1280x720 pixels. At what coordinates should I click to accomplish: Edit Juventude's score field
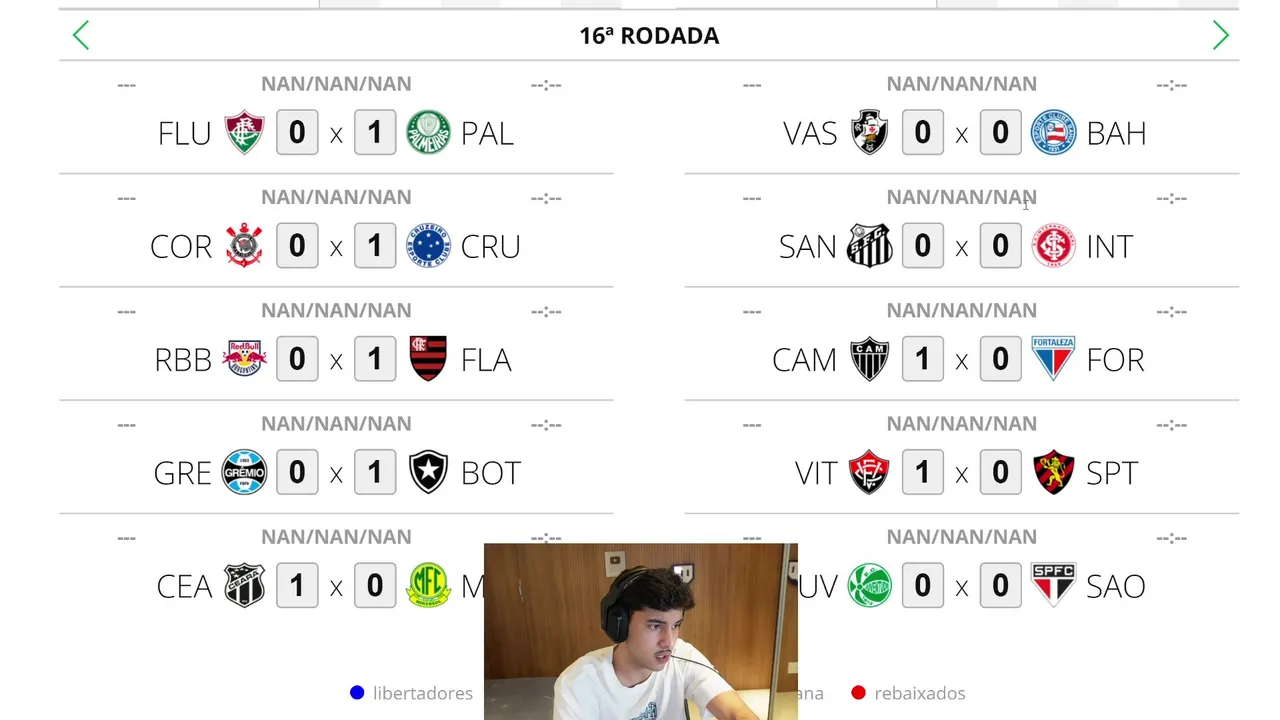pos(922,585)
